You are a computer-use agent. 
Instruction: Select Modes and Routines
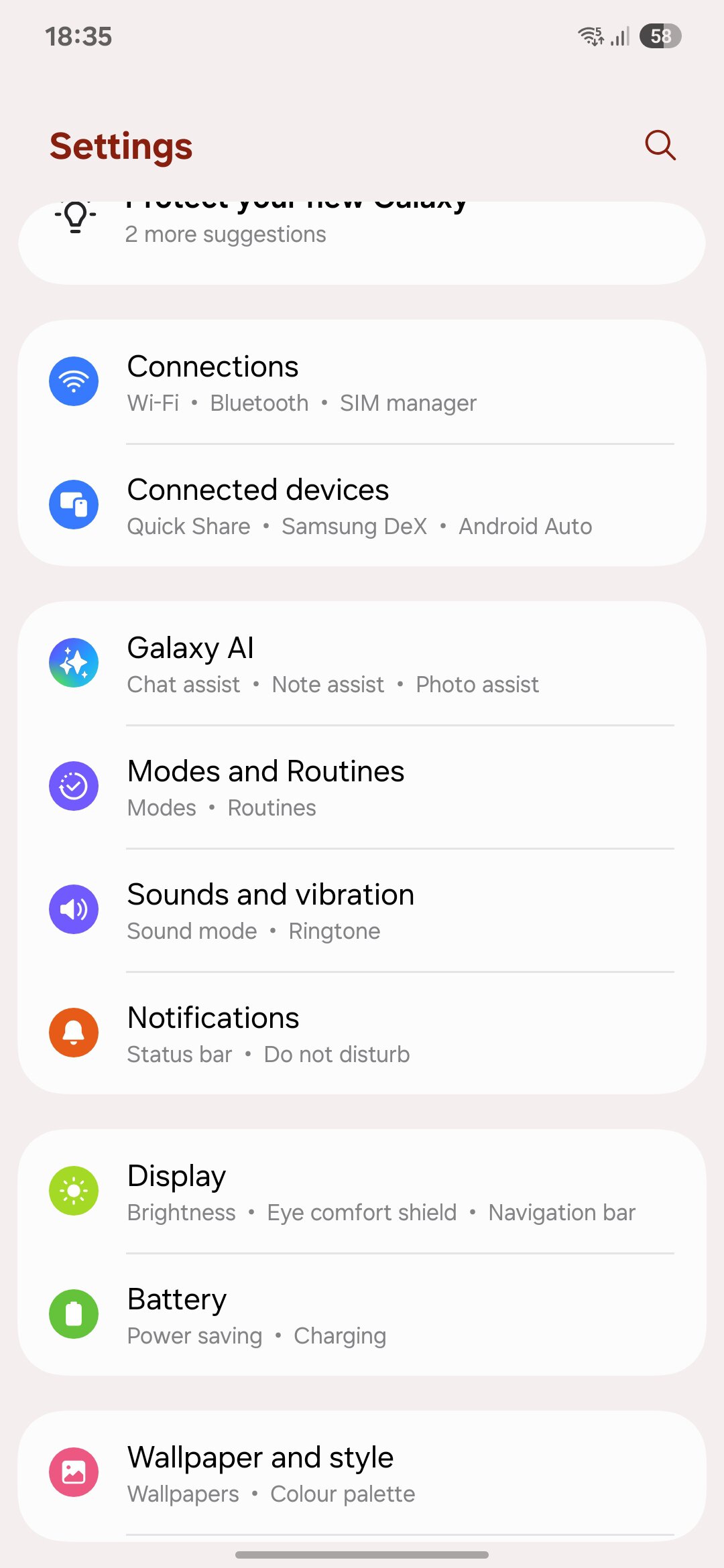pyautogui.click(x=362, y=787)
